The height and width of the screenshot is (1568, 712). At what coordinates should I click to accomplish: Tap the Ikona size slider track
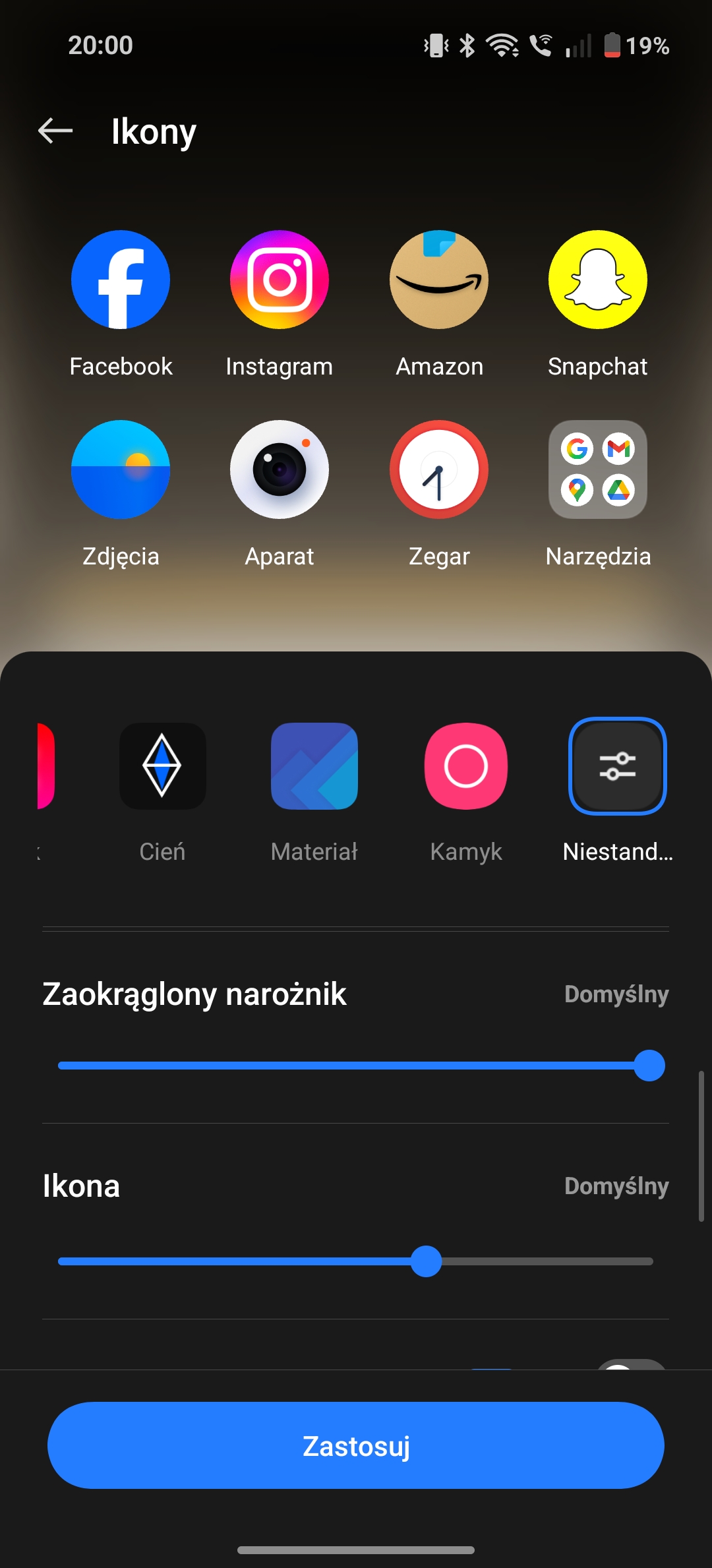[356, 1261]
